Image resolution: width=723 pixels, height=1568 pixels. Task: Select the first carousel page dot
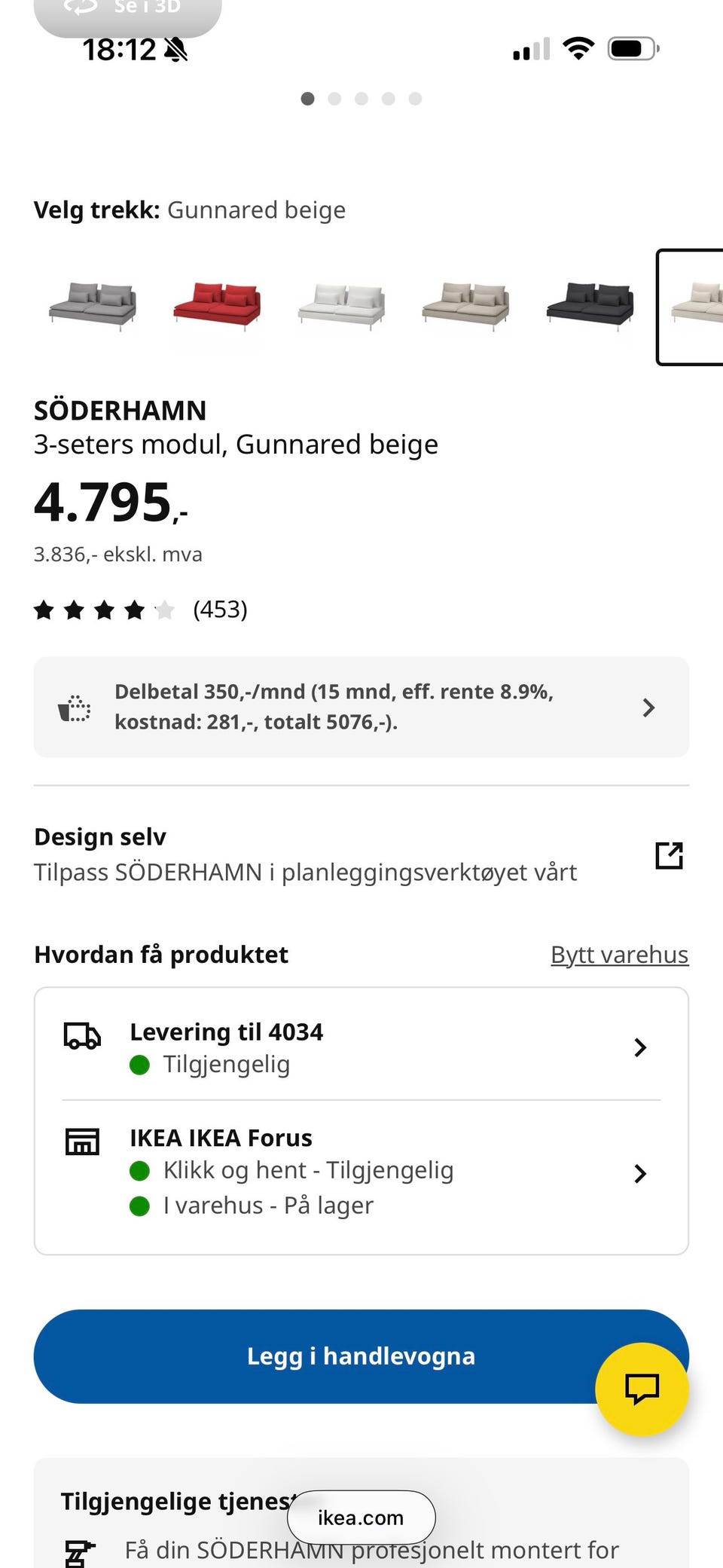(x=309, y=98)
